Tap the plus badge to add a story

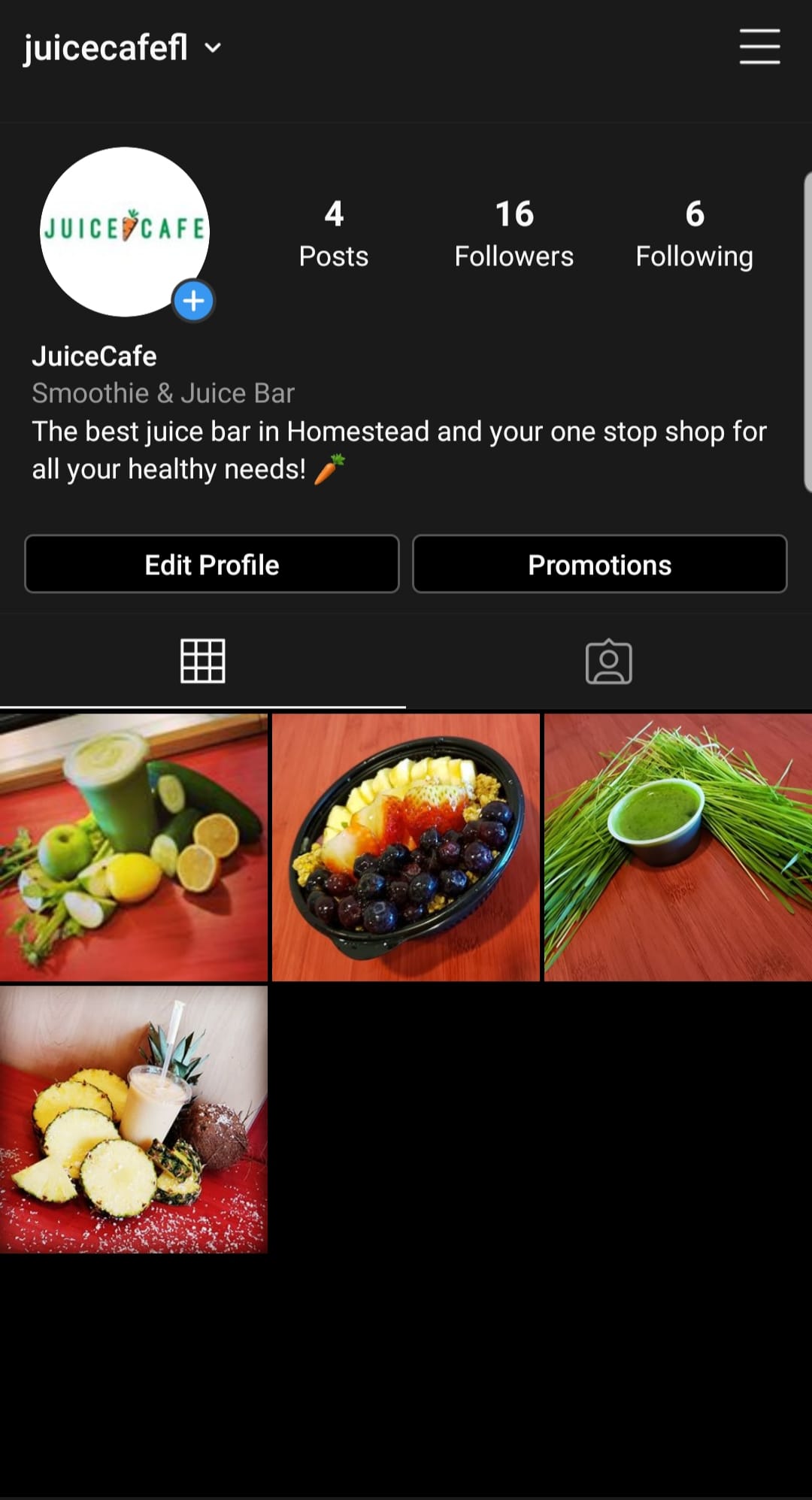[194, 301]
